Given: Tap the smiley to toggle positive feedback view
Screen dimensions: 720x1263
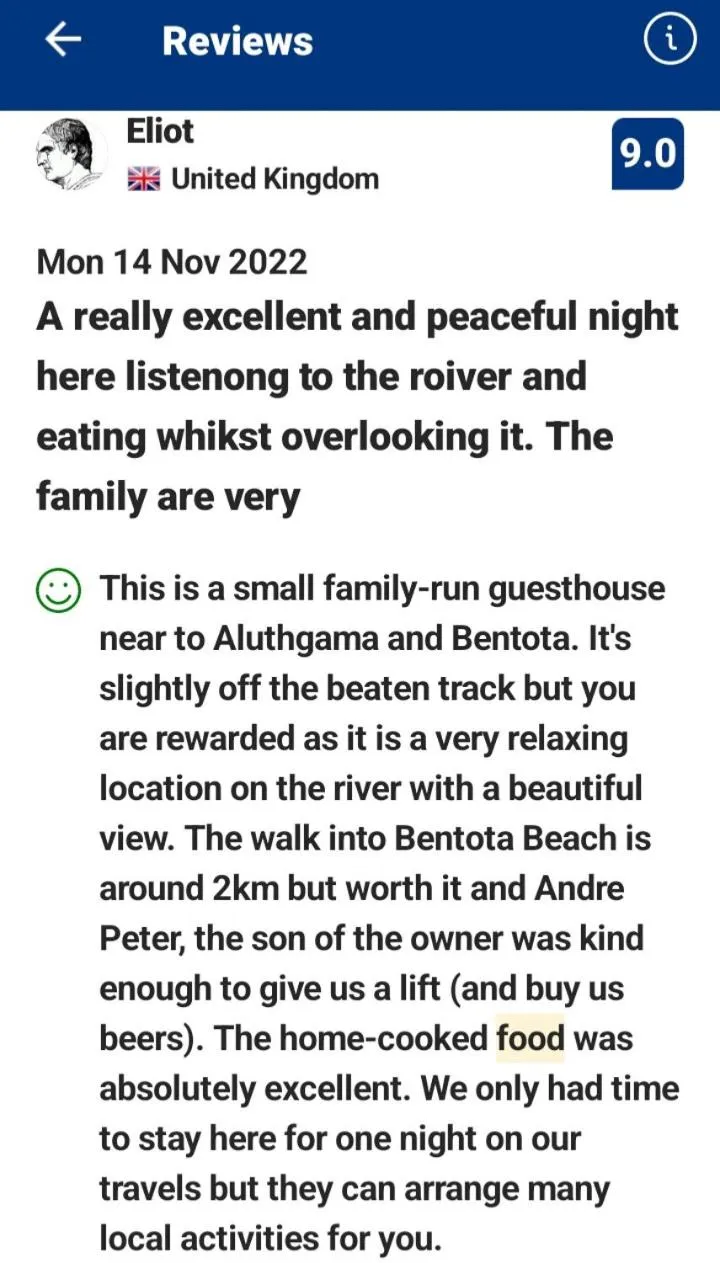Looking at the screenshot, I should click(x=59, y=588).
